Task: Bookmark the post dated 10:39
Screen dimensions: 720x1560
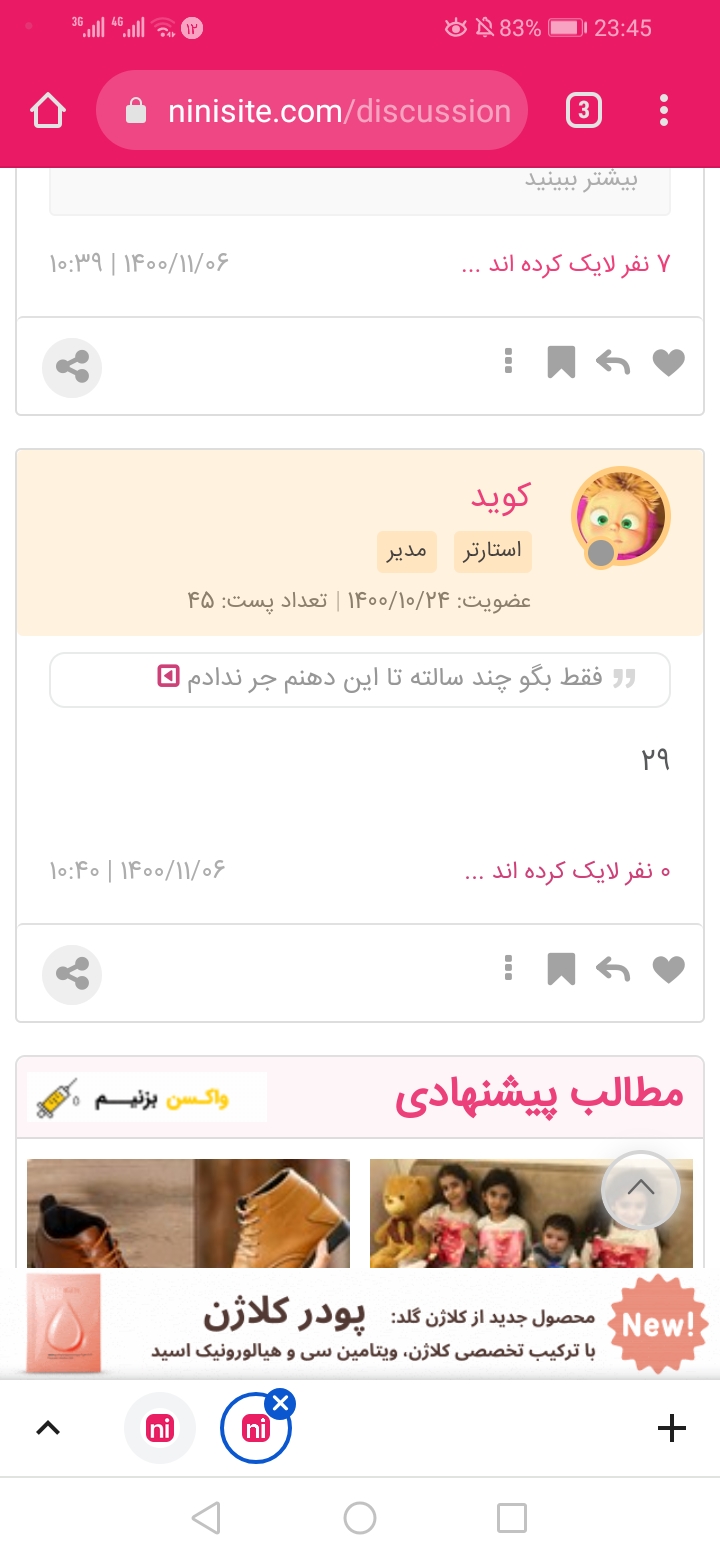Action: pyautogui.click(x=561, y=362)
